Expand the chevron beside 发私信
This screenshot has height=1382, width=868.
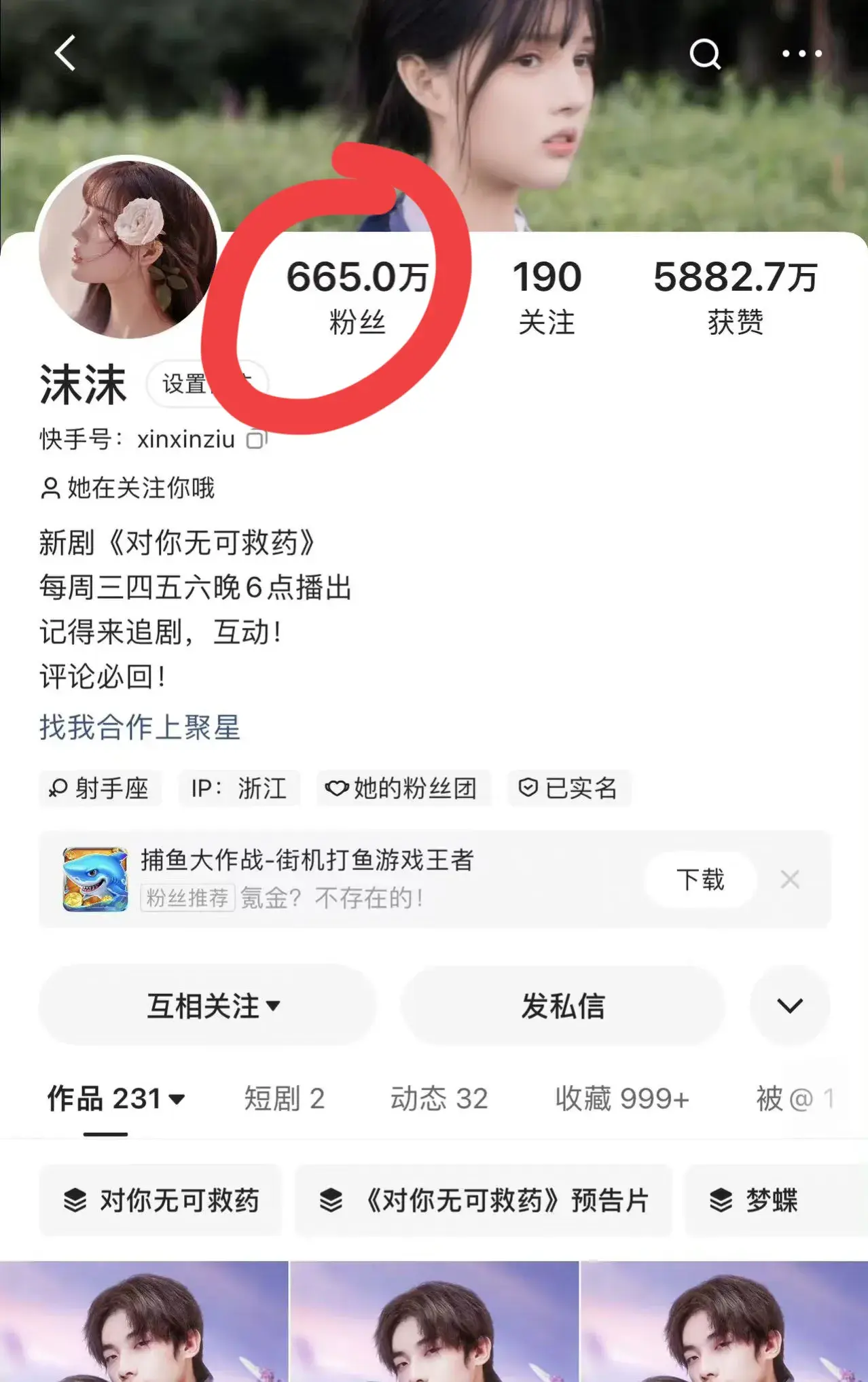(788, 1006)
